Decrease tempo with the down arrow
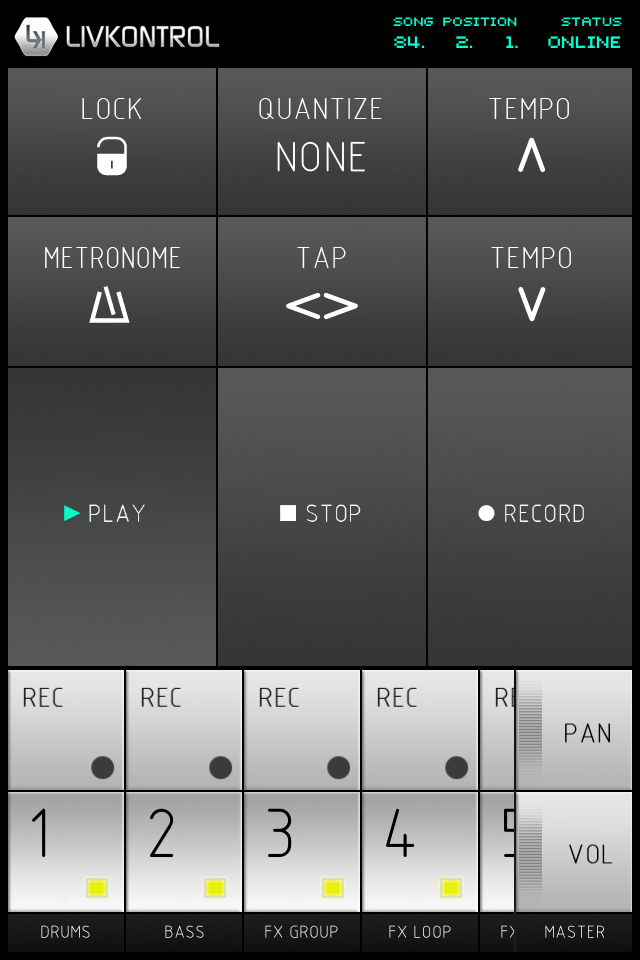640x960 pixels. click(x=530, y=291)
